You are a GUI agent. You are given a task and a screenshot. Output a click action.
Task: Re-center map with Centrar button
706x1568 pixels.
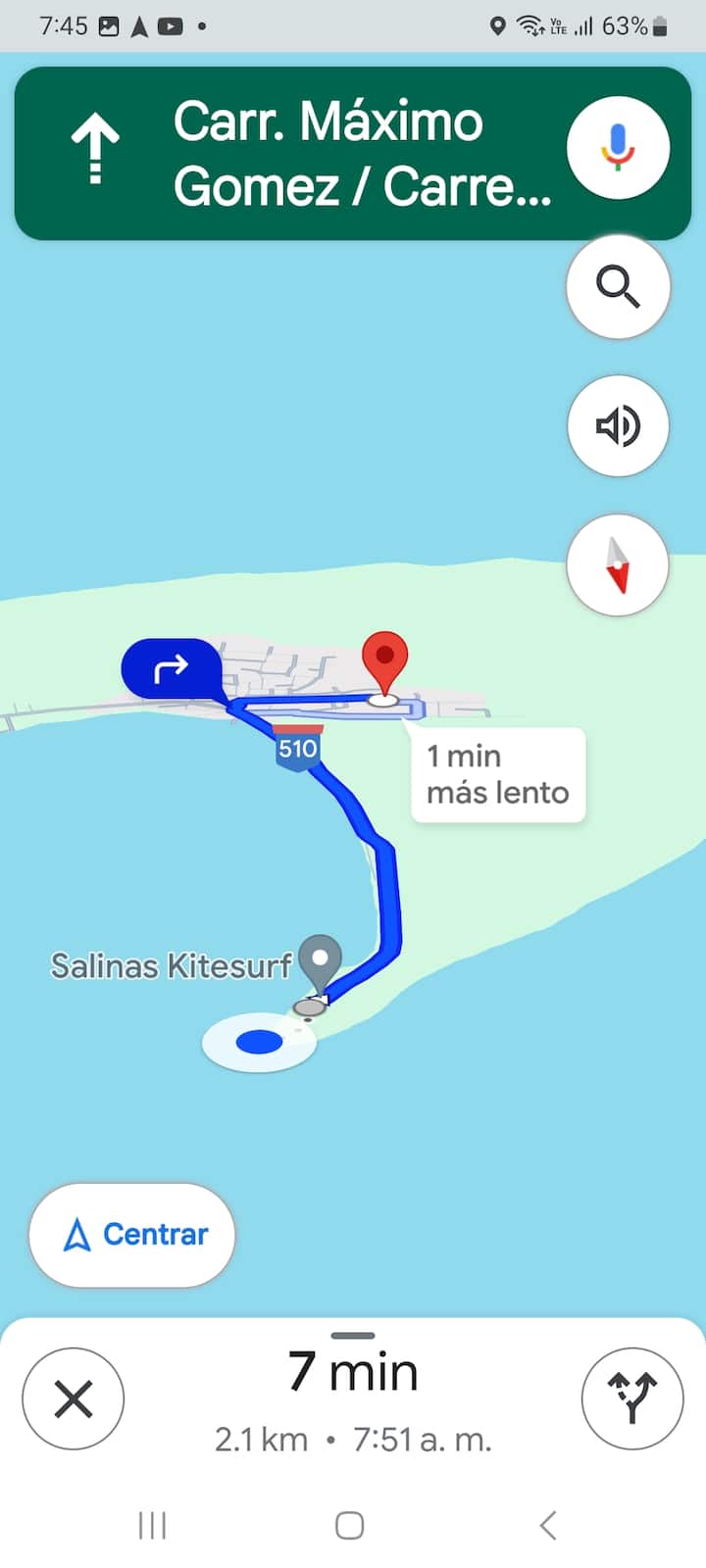point(132,1235)
